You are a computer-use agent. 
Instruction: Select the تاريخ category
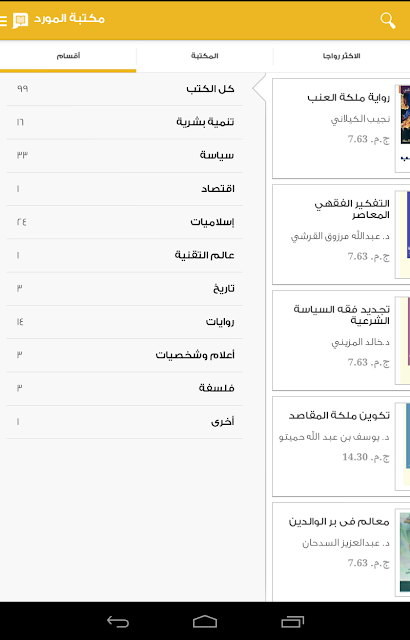point(125,289)
